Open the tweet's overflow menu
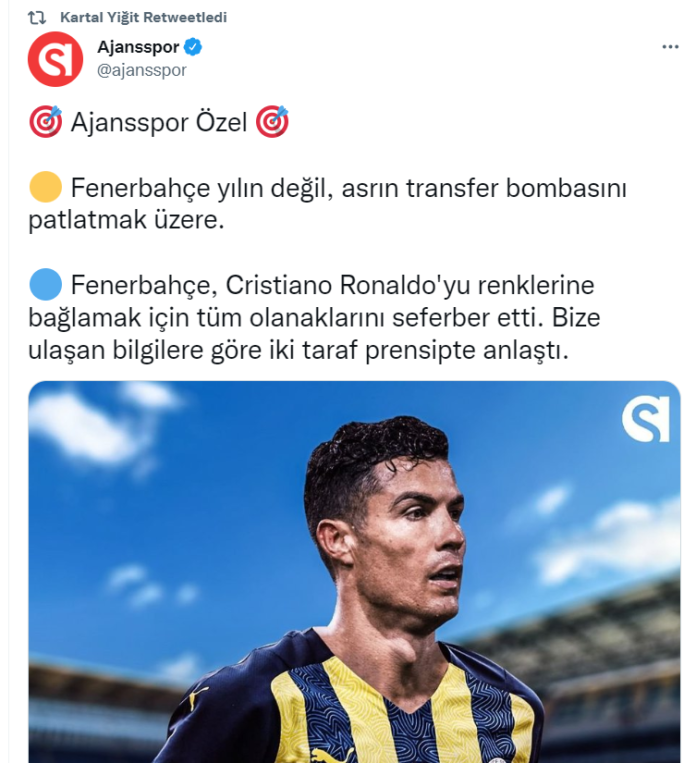 669,47
